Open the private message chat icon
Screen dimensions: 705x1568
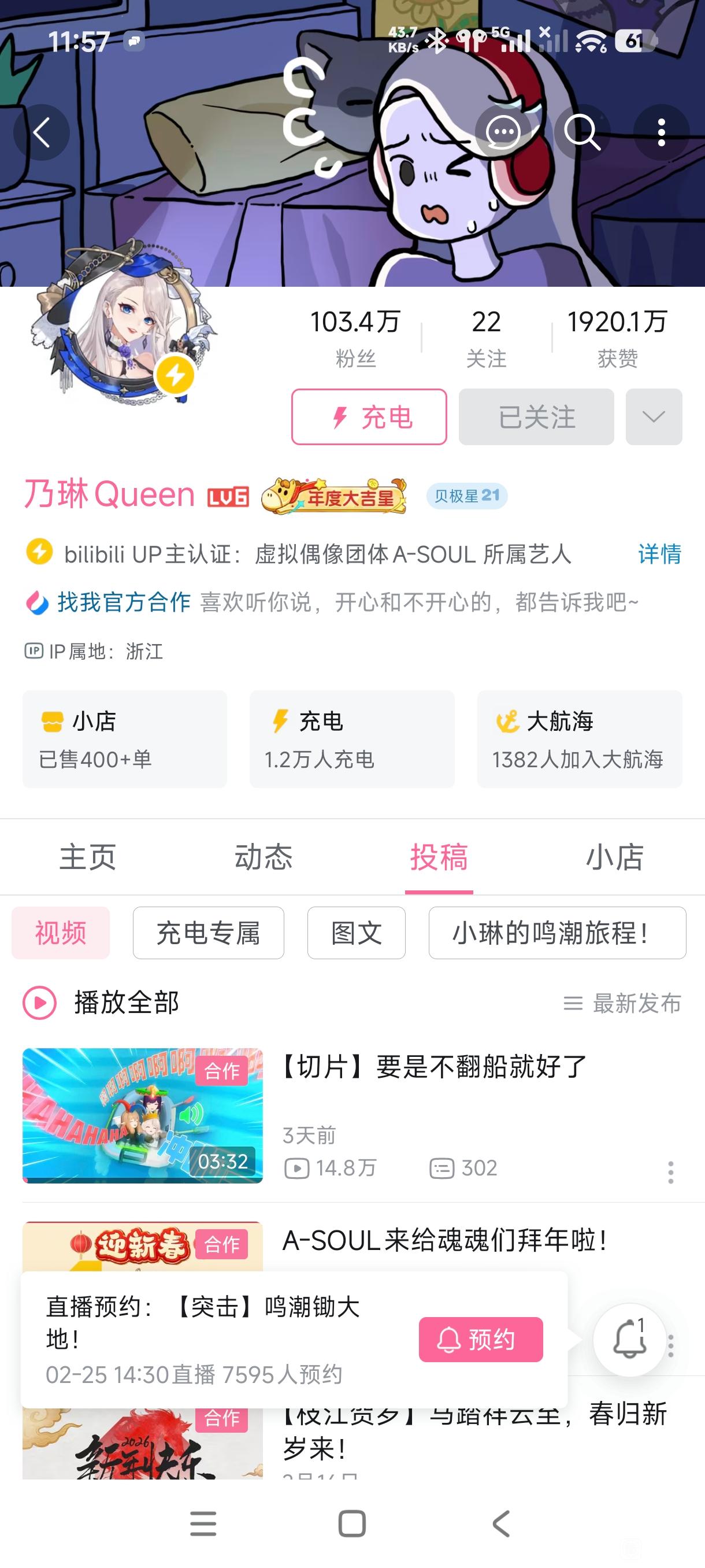click(x=503, y=133)
